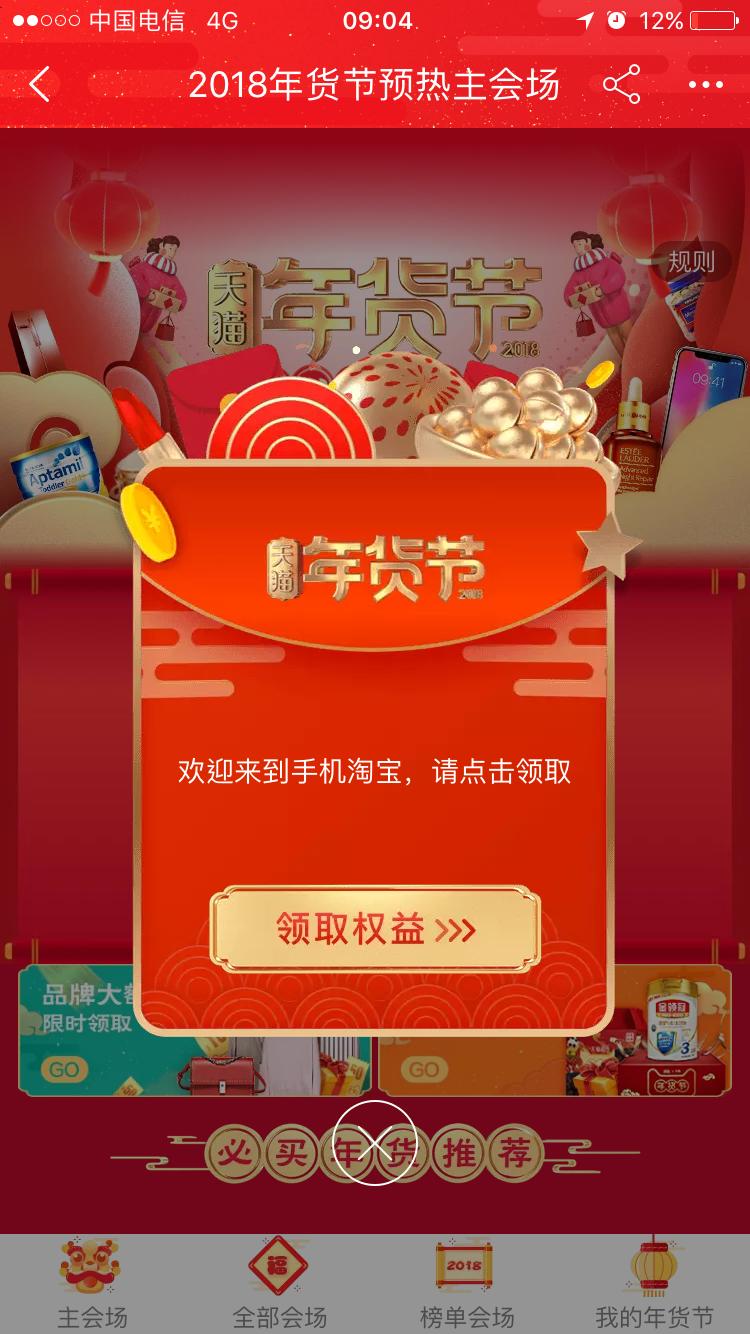Image resolution: width=750 pixels, height=1334 pixels.
Task: Tap 领取权益 to claim rewards
Action: tap(375, 928)
